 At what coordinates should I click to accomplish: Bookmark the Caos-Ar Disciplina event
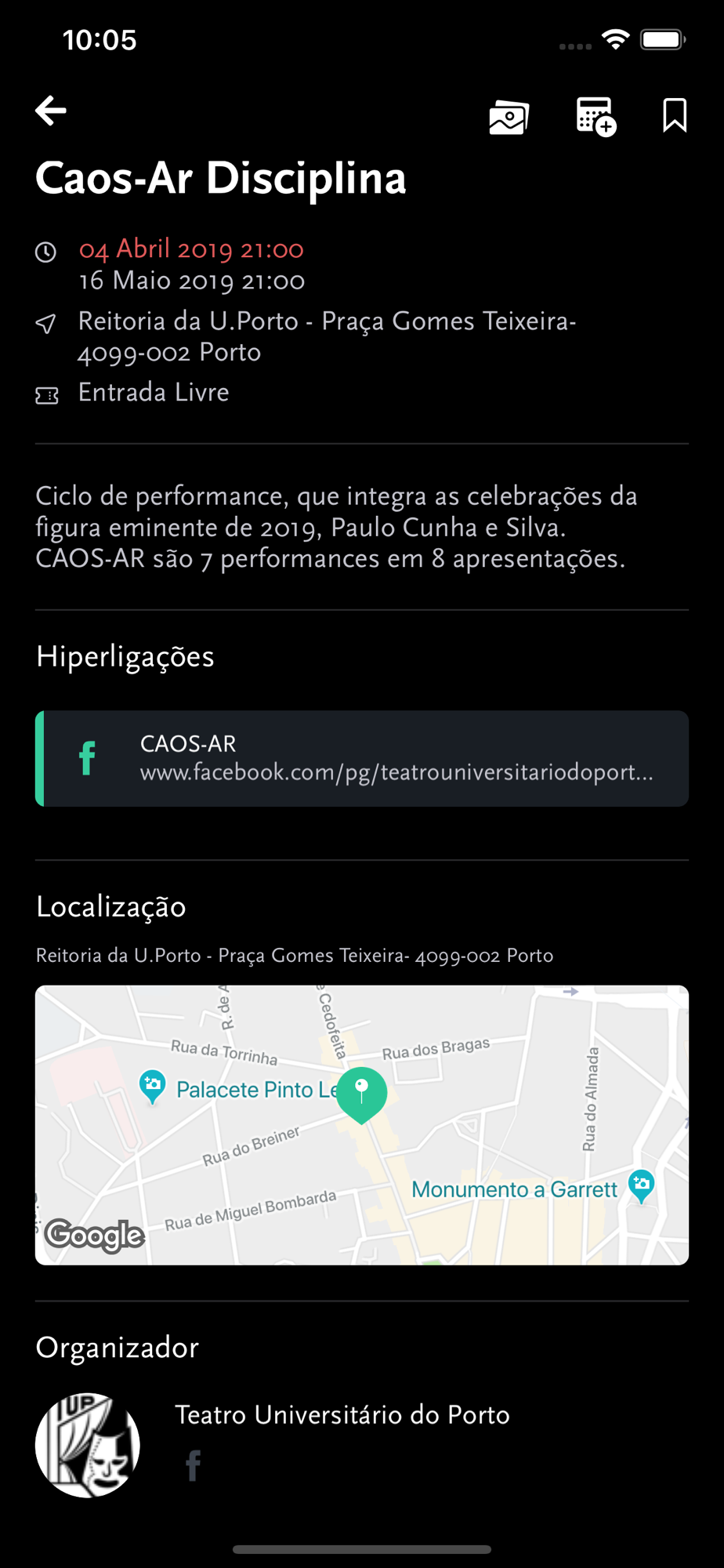point(675,115)
